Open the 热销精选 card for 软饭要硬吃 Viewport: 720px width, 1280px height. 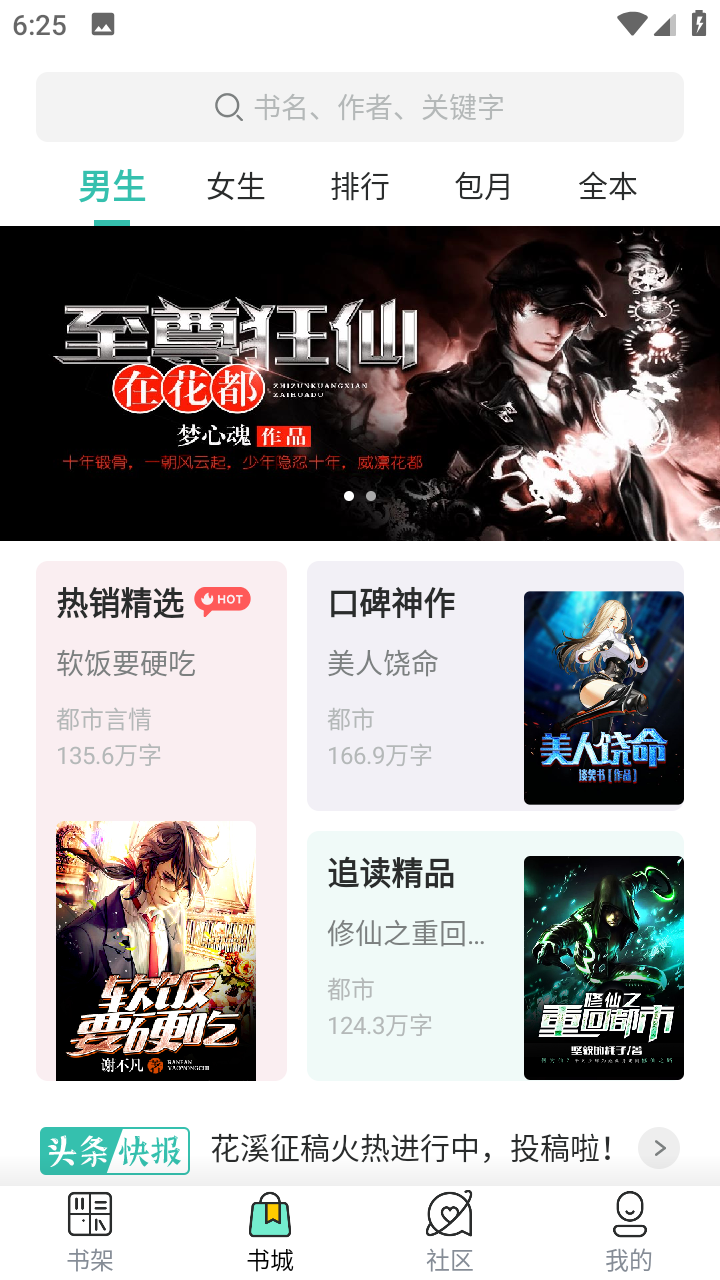click(161, 820)
